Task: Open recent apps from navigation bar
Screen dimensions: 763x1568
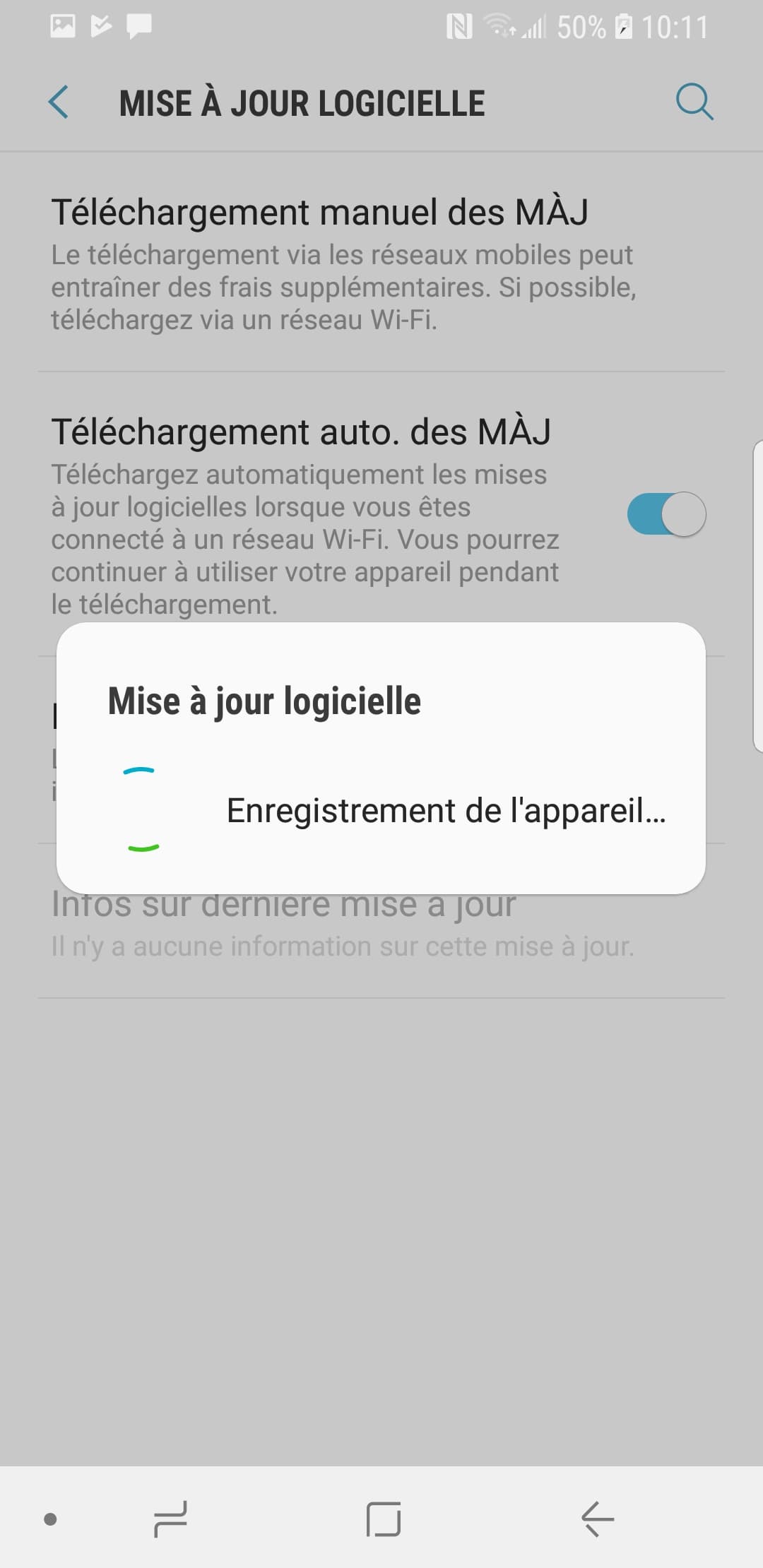Action: pyautogui.click(x=170, y=1519)
